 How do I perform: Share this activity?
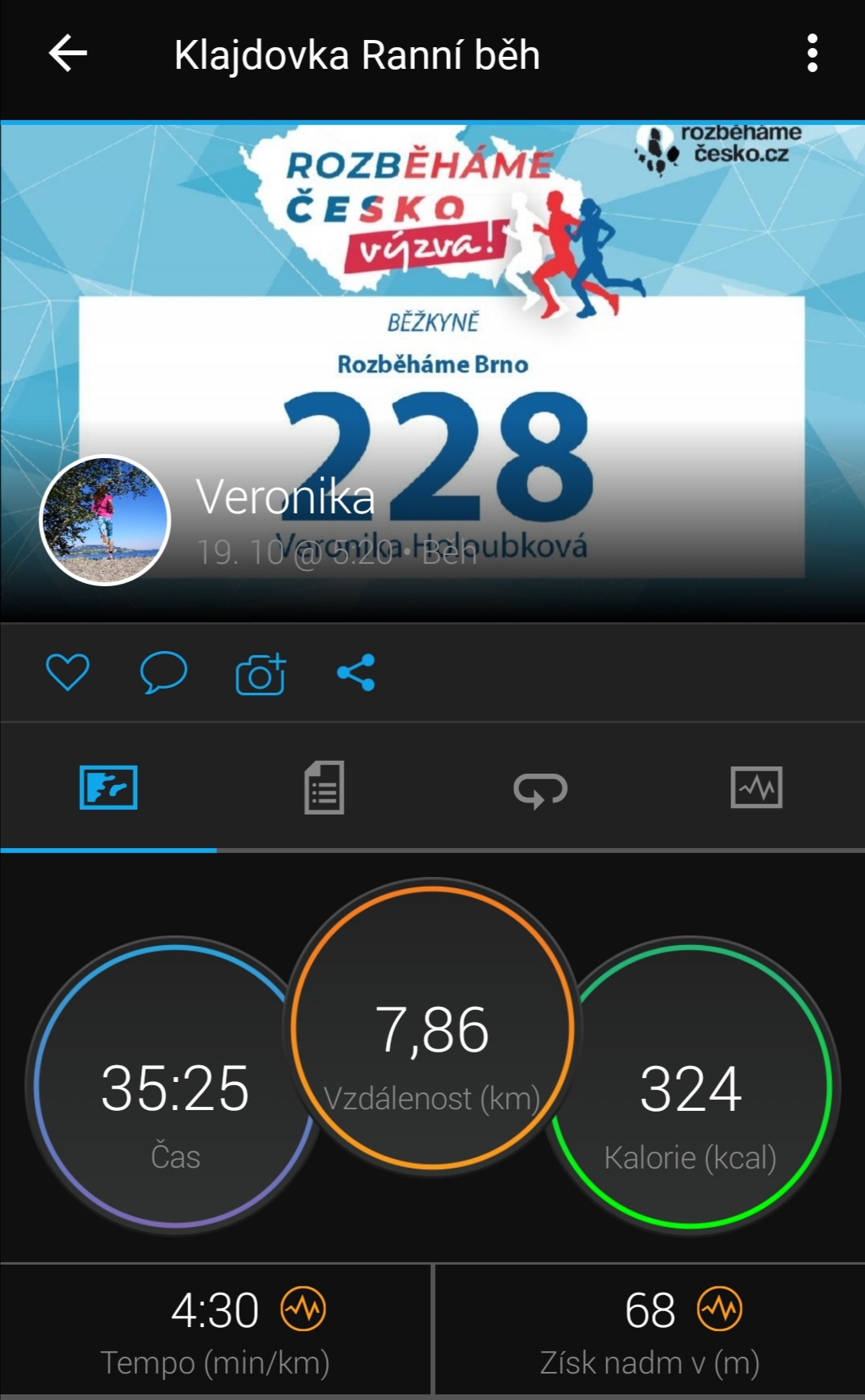coord(356,672)
